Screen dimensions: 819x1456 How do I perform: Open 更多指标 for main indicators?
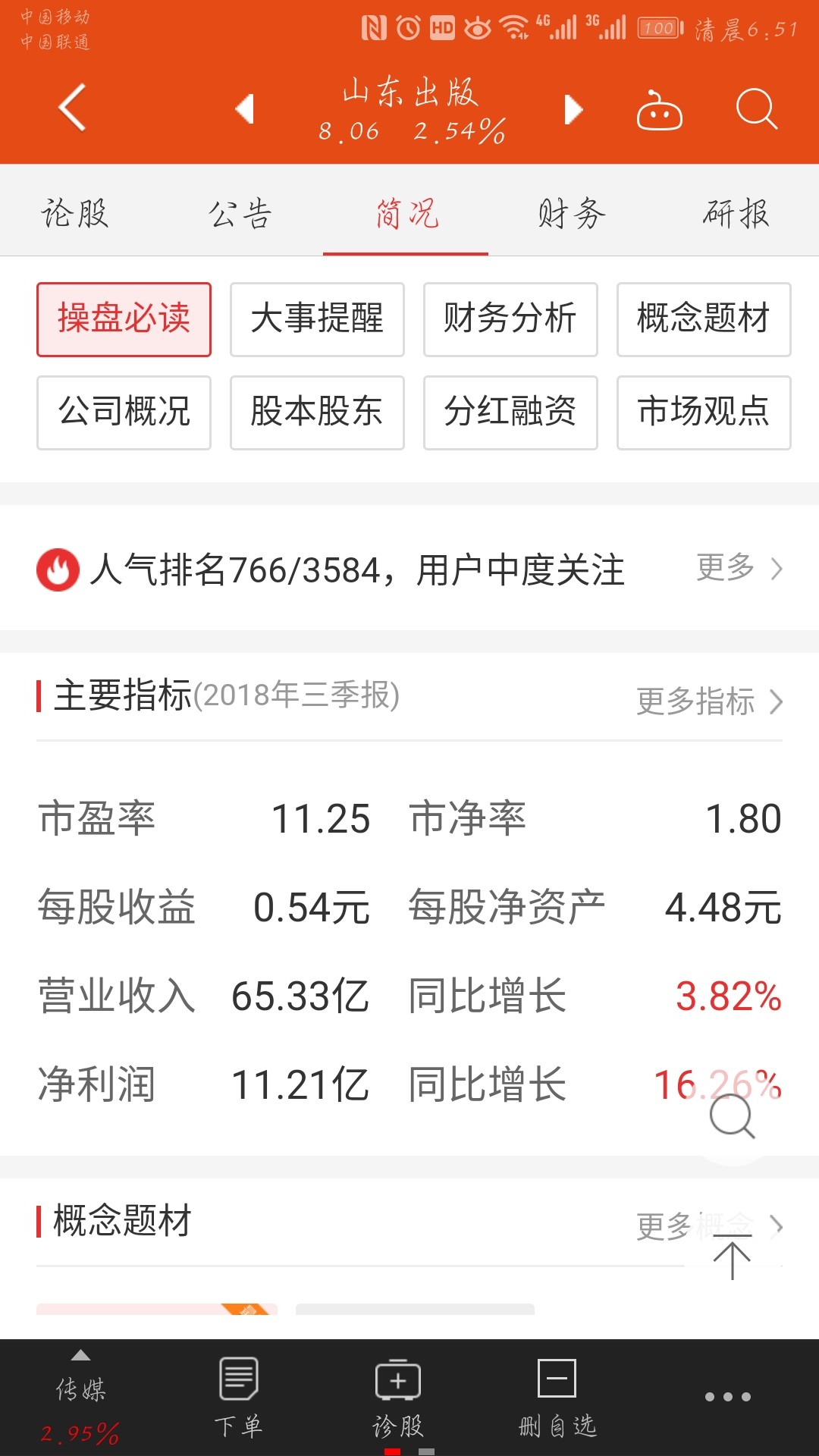[709, 701]
